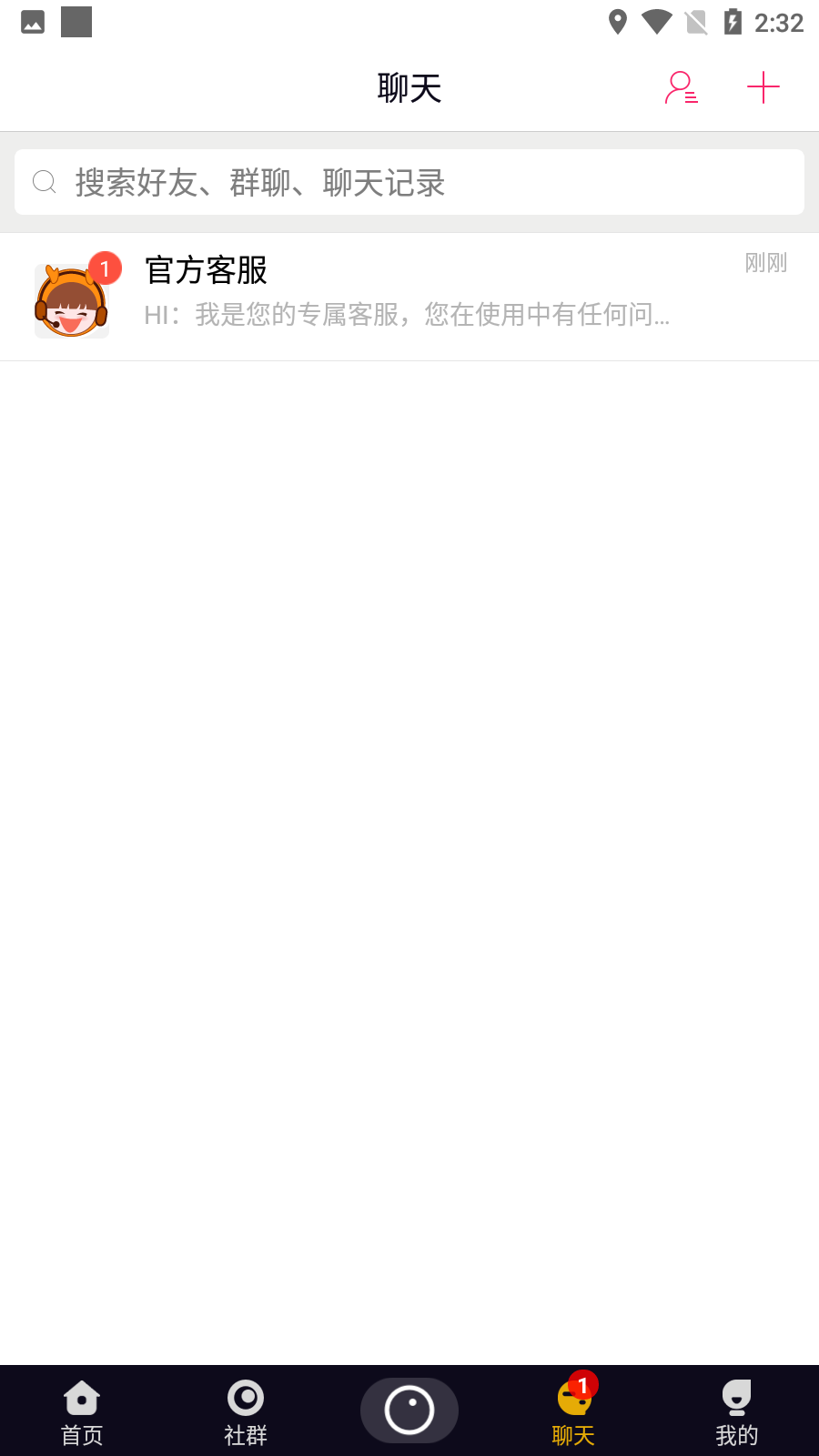Open the 官方客服 chat thread
The width and height of the screenshot is (819, 1456).
click(x=409, y=297)
